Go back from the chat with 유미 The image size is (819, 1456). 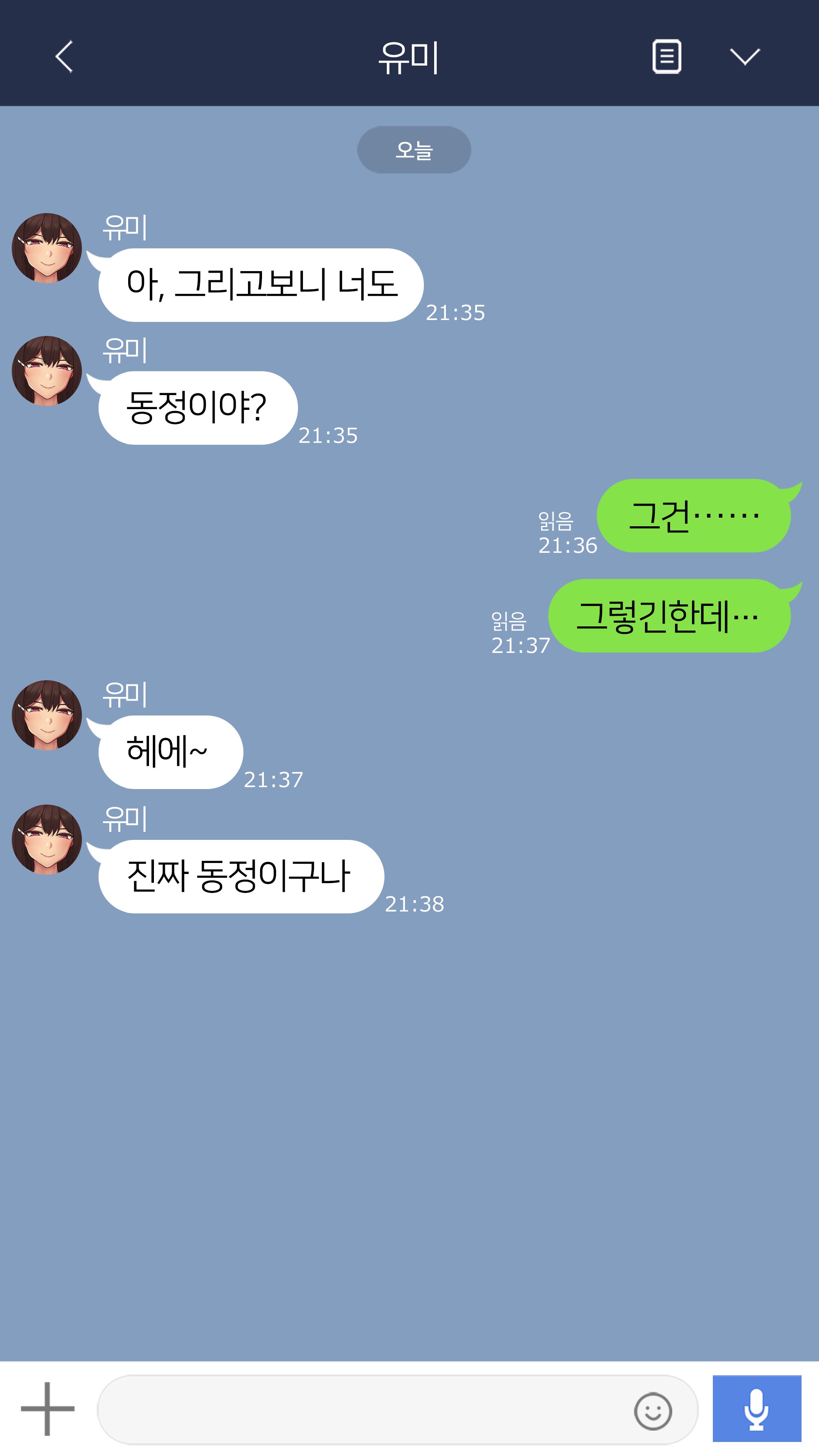point(64,56)
